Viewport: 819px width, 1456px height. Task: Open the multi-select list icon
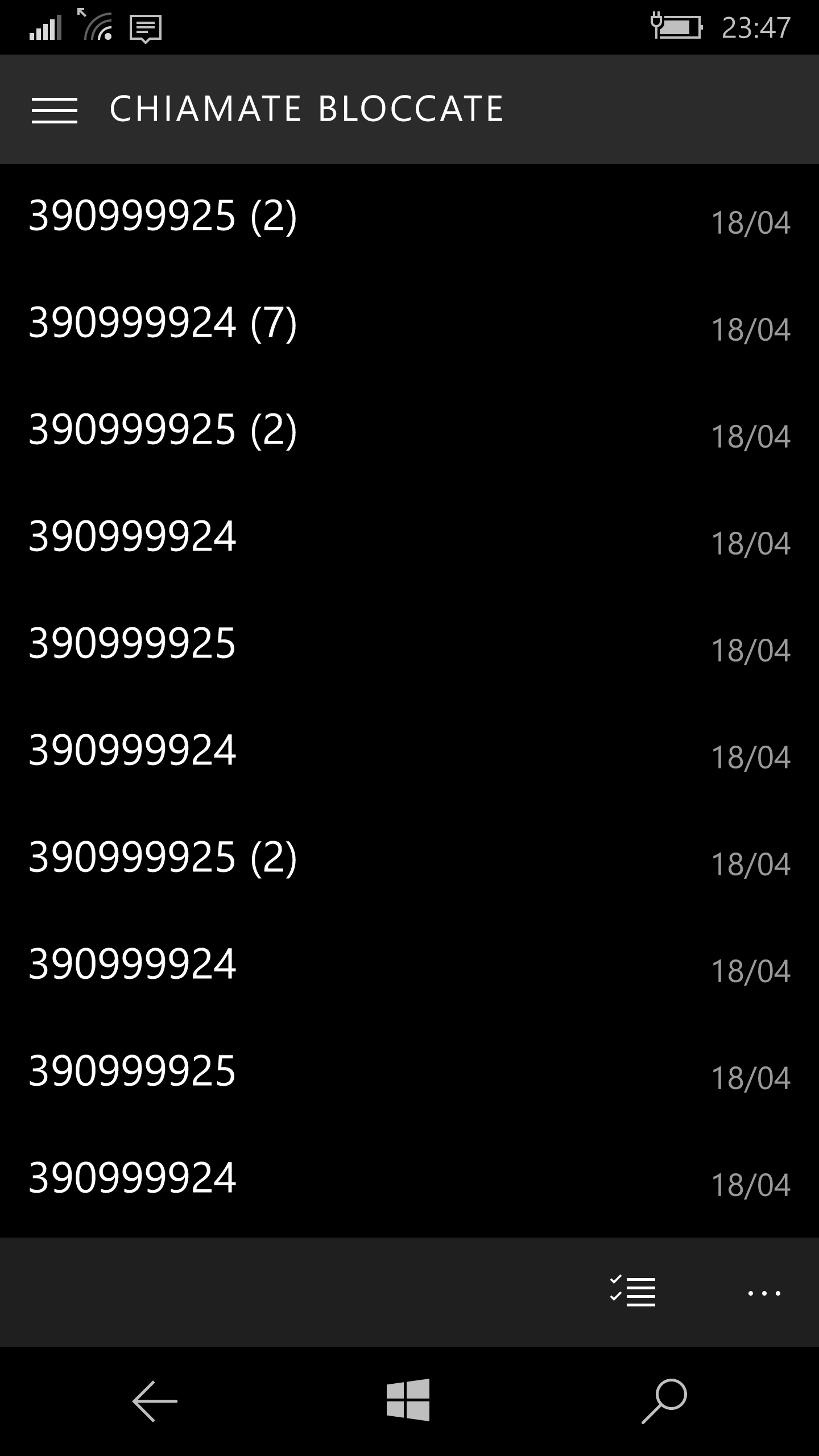pos(632,1292)
